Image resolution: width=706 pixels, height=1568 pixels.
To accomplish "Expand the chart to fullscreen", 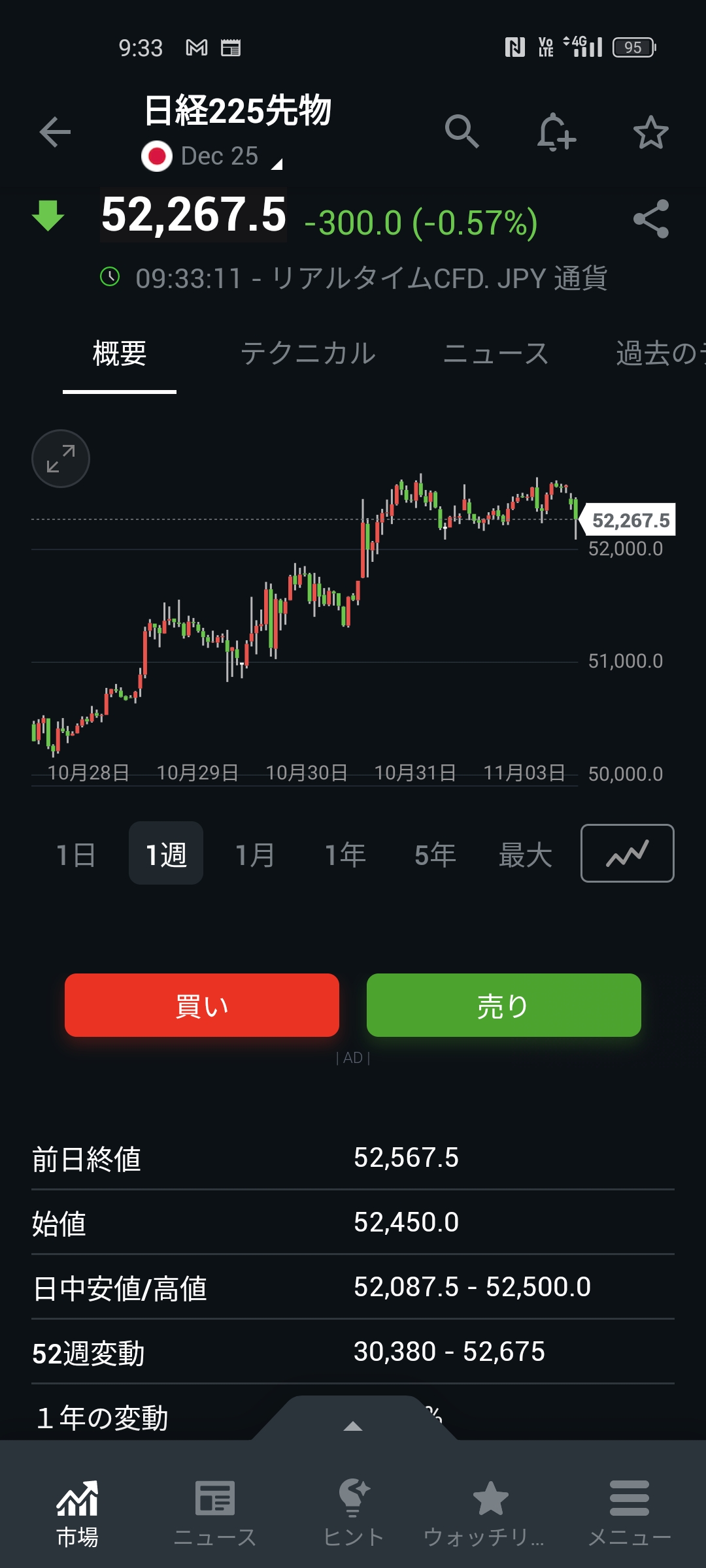I will pos(61,459).
